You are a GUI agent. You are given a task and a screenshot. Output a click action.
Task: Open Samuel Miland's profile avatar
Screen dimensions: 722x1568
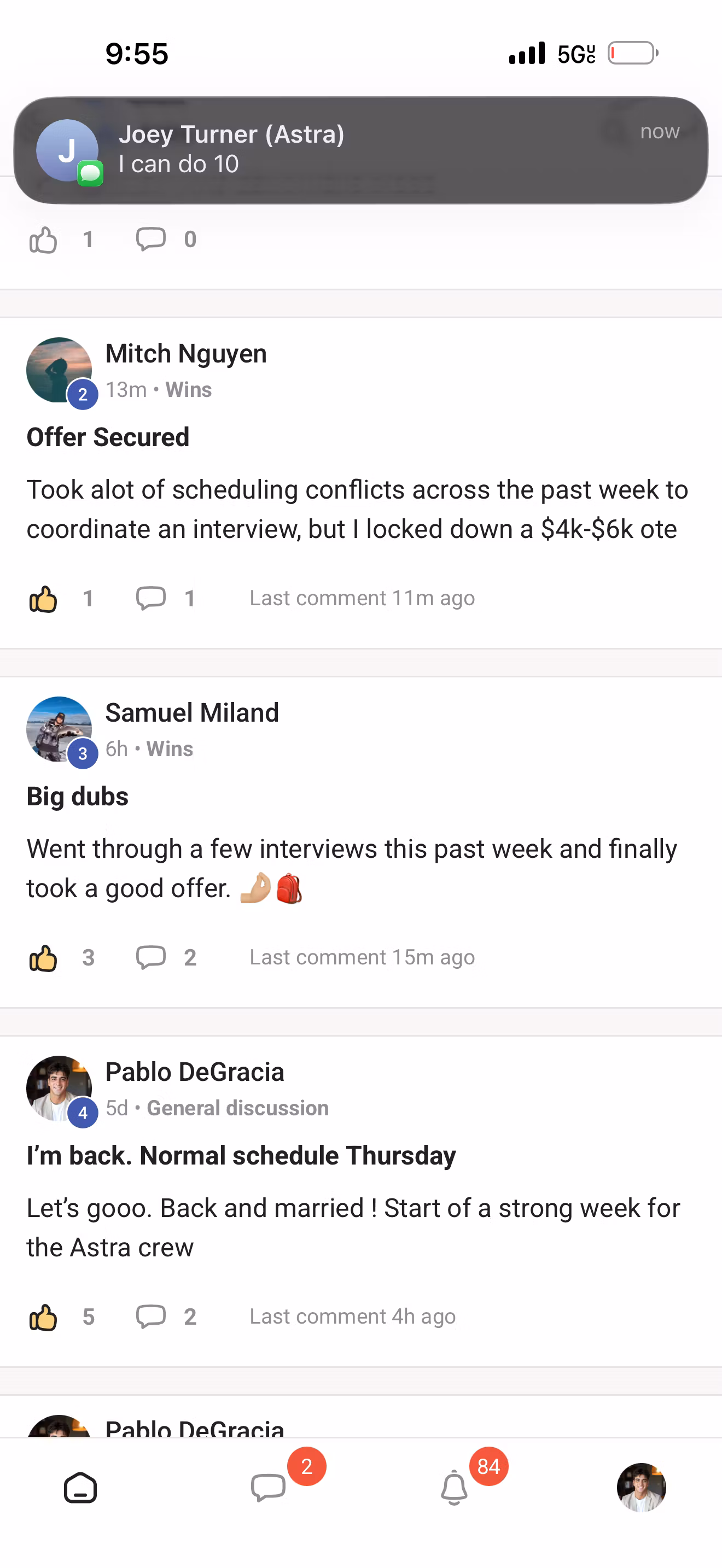point(59,729)
